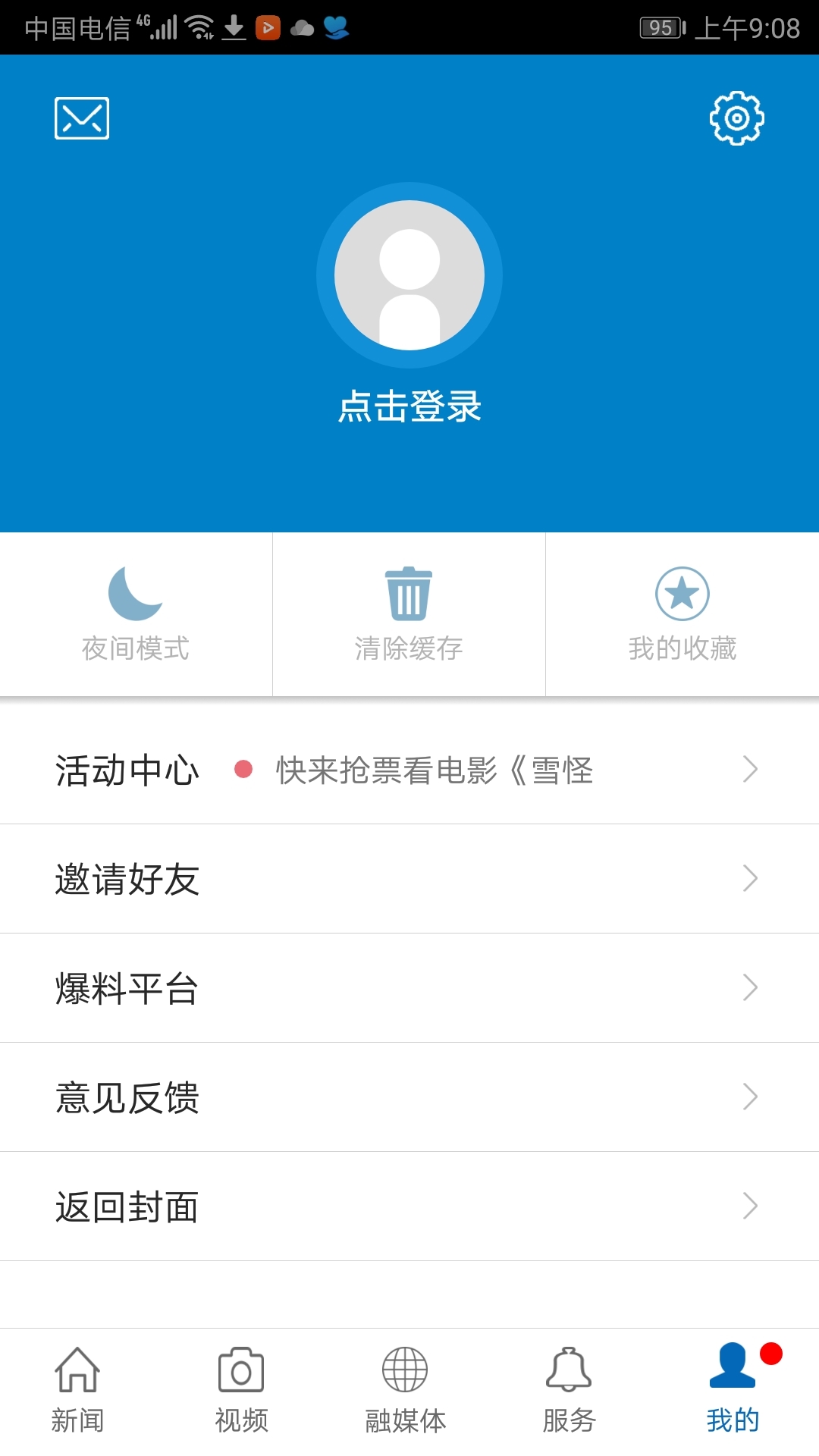Tap the red dot beside 活动中心
Viewport: 819px width, 1456px height.
tap(243, 770)
